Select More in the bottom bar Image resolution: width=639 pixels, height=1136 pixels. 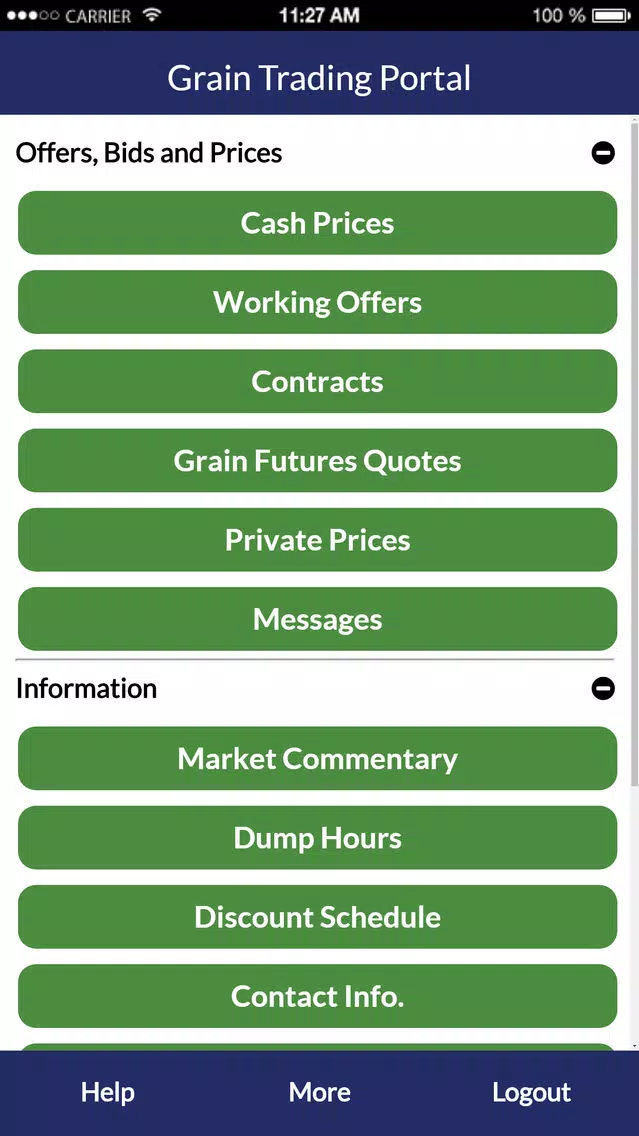(320, 1093)
